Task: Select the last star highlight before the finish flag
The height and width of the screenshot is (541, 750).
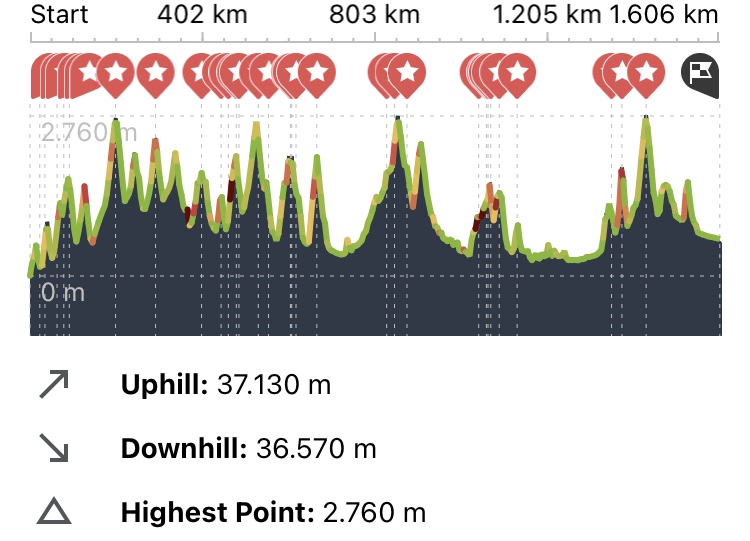Action: pyautogui.click(x=647, y=73)
